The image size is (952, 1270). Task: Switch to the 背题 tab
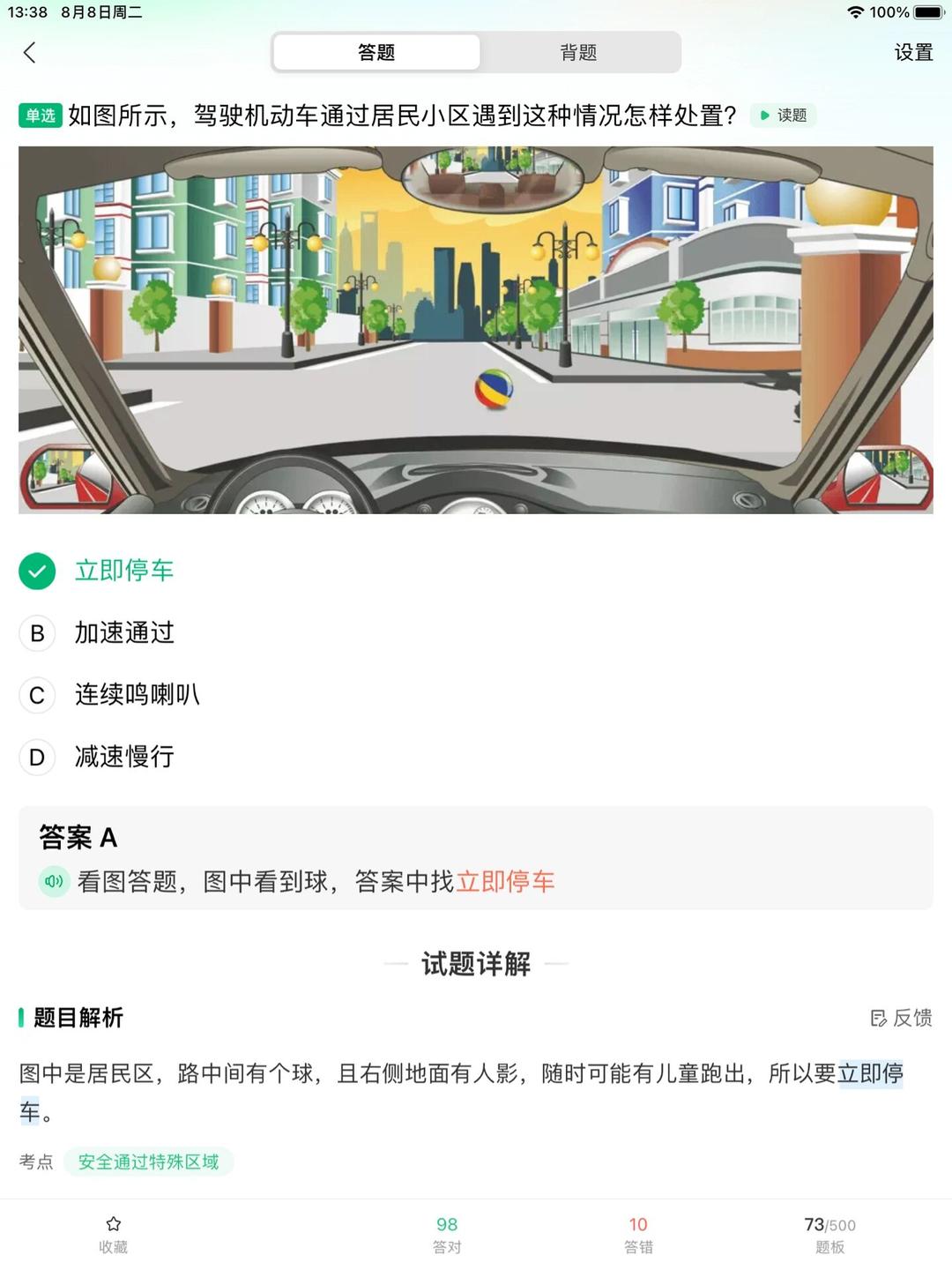tap(581, 52)
